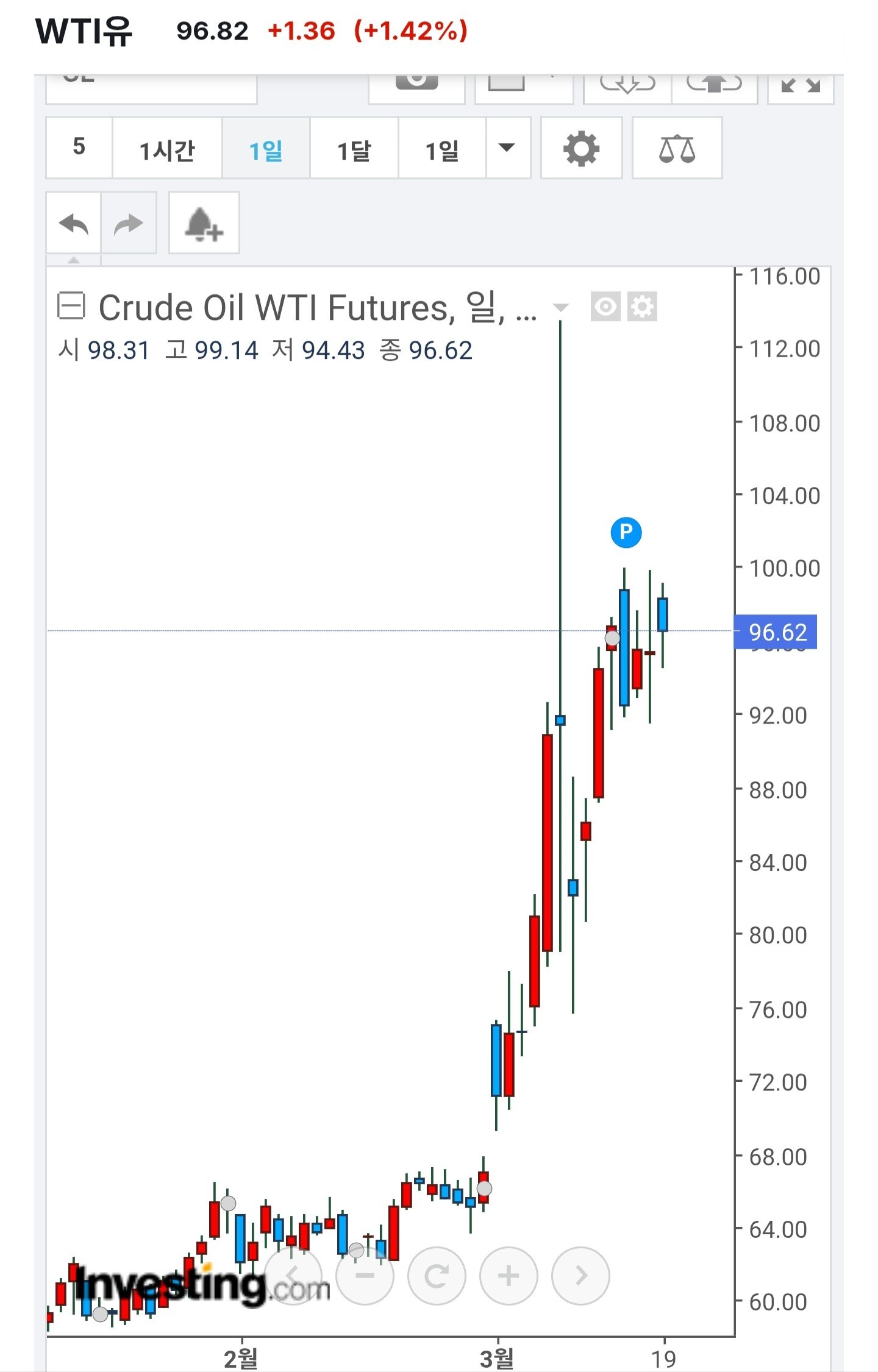Open series settings gear next to legend

point(642,306)
